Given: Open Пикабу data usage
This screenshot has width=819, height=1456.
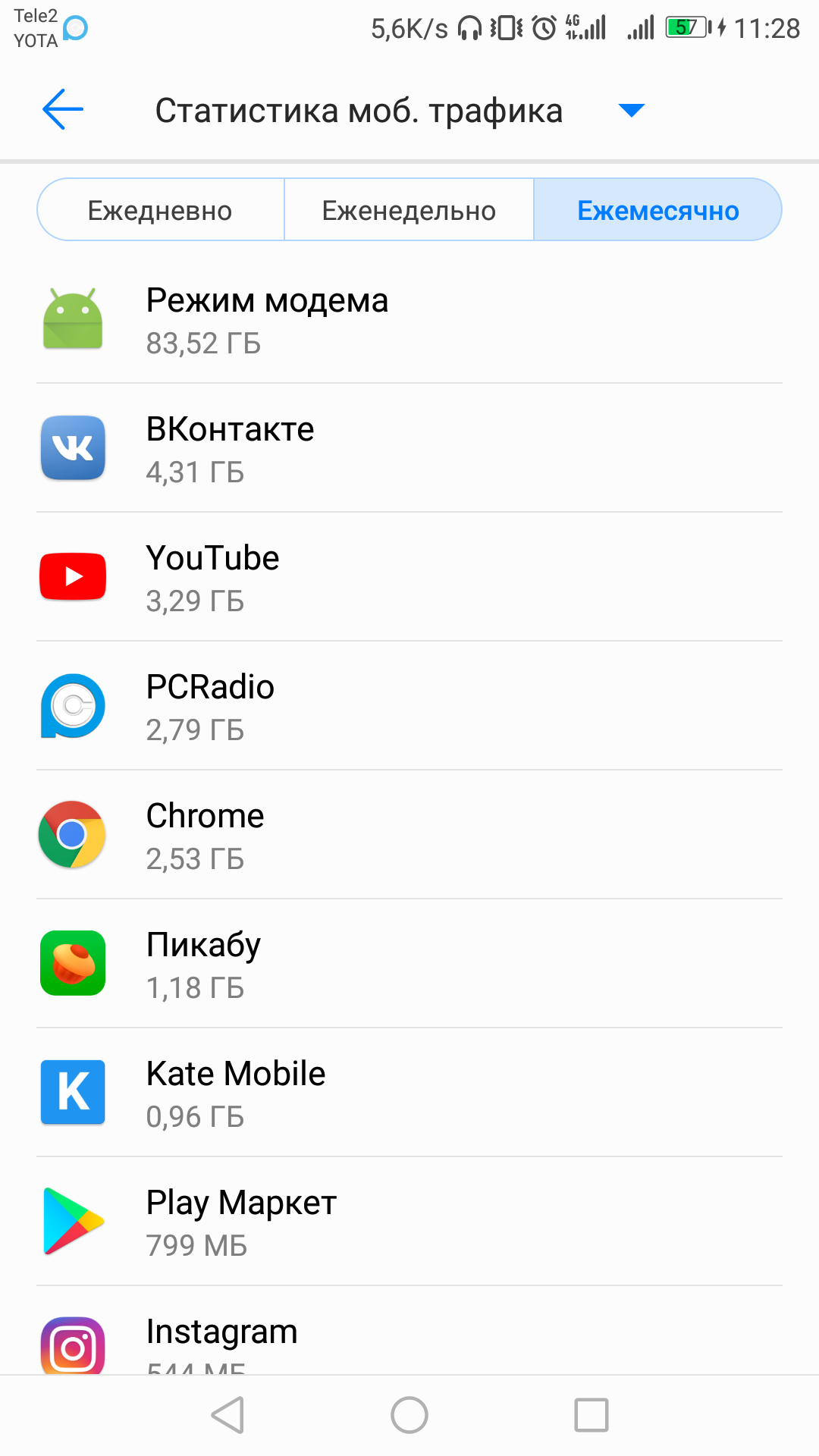Looking at the screenshot, I should (x=409, y=965).
